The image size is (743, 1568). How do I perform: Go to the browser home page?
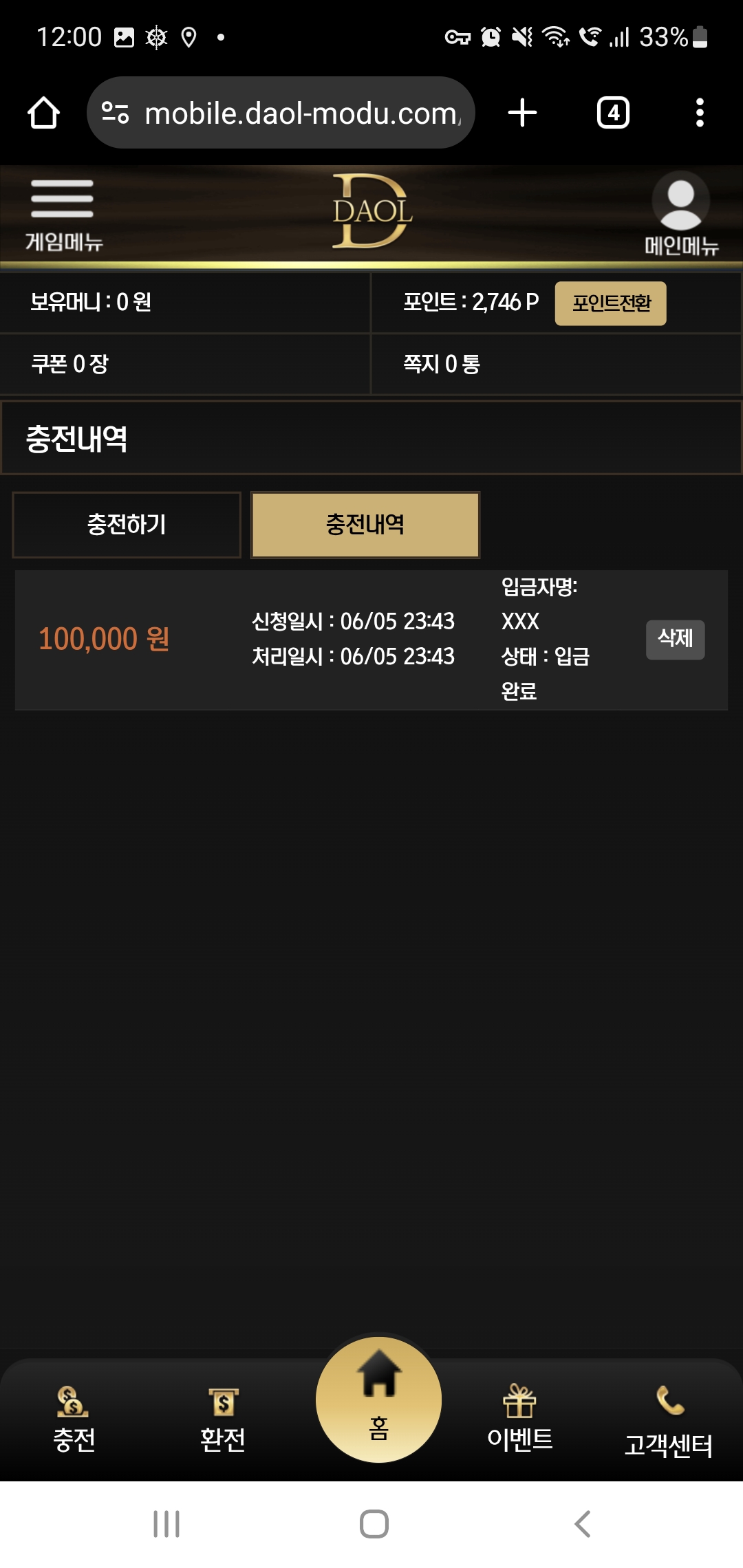coord(43,113)
